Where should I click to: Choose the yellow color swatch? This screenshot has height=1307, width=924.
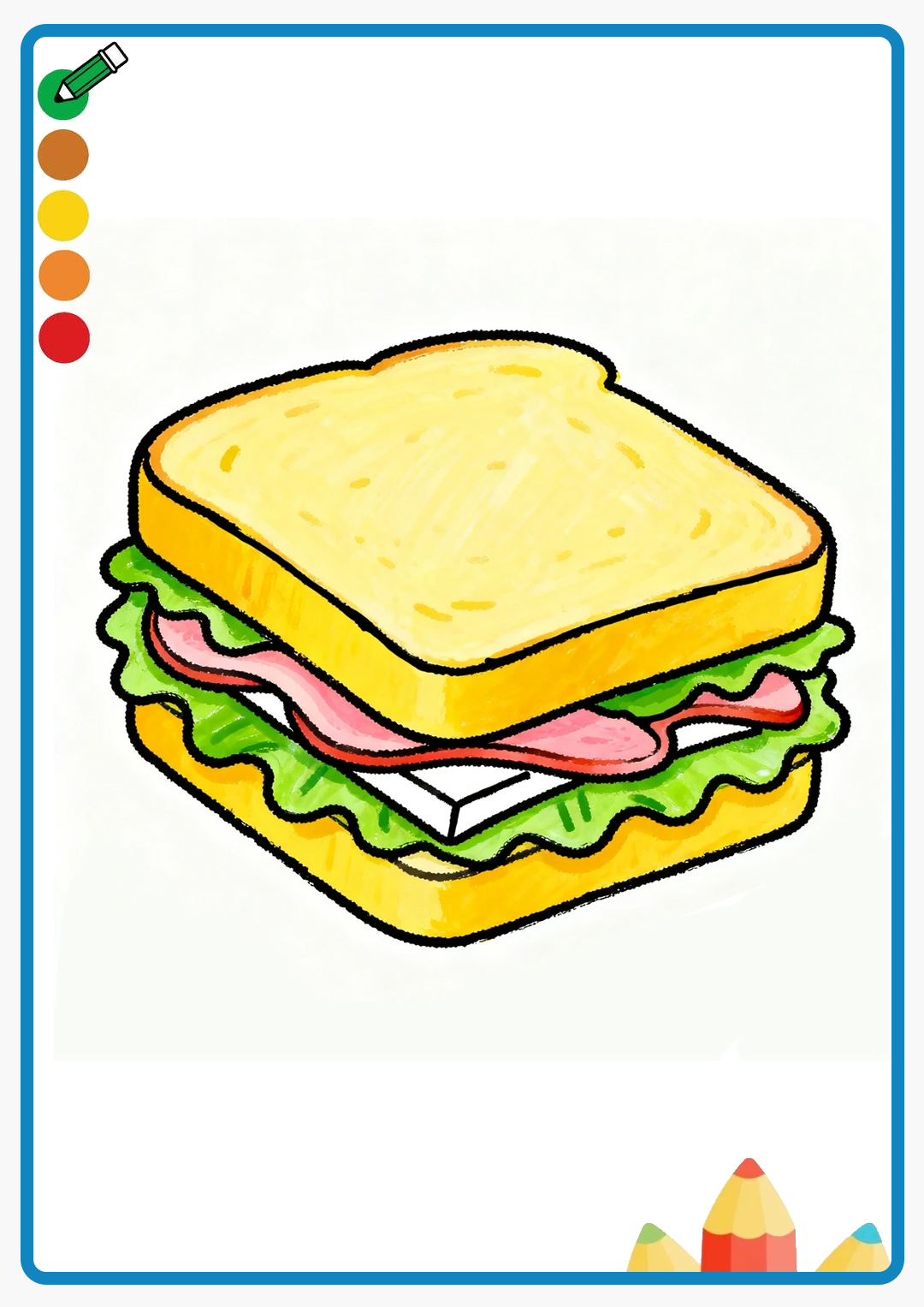(x=63, y=216)
